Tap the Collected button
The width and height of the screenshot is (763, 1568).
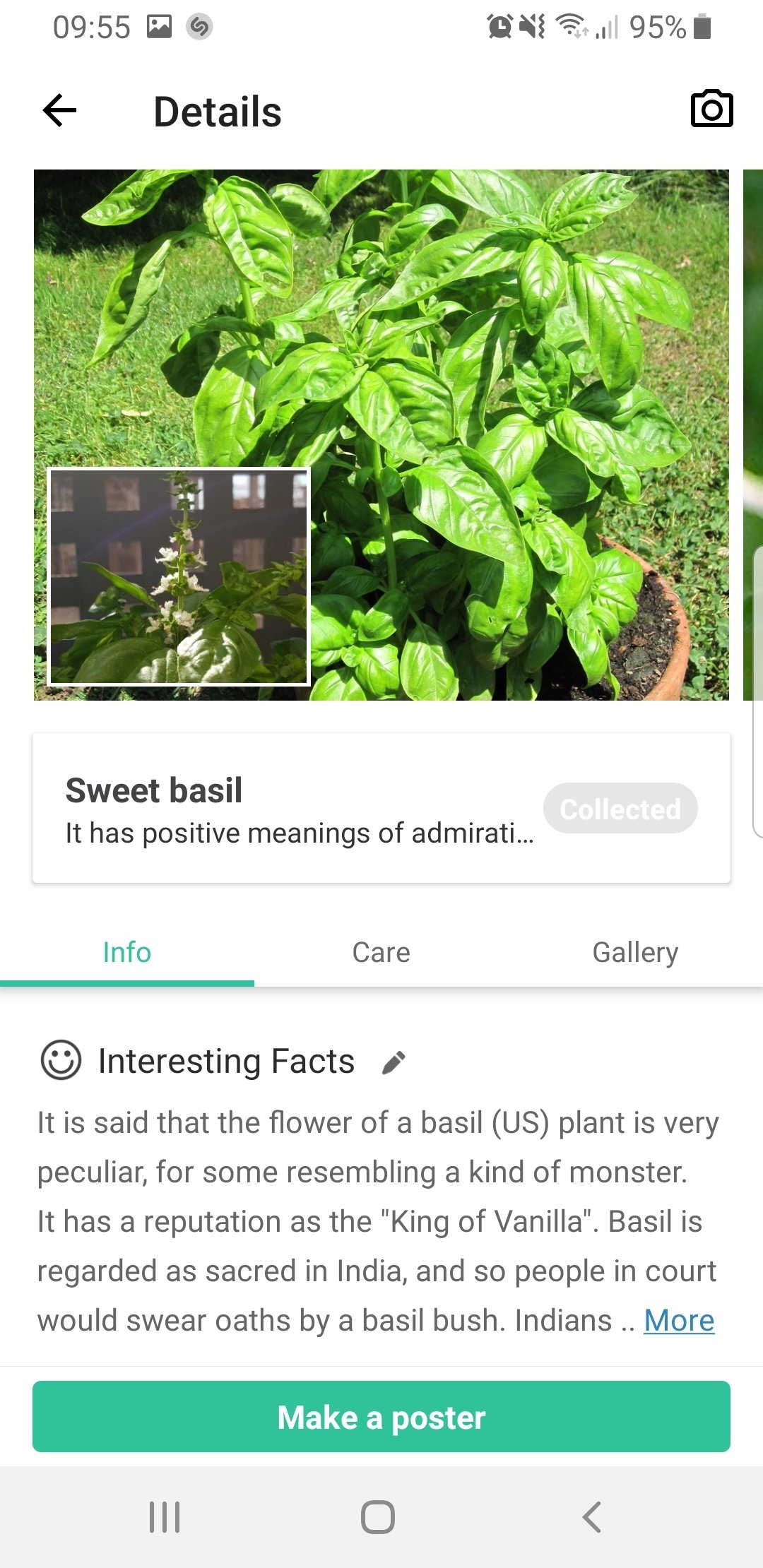pyautogui.click(x=620, y=809)
